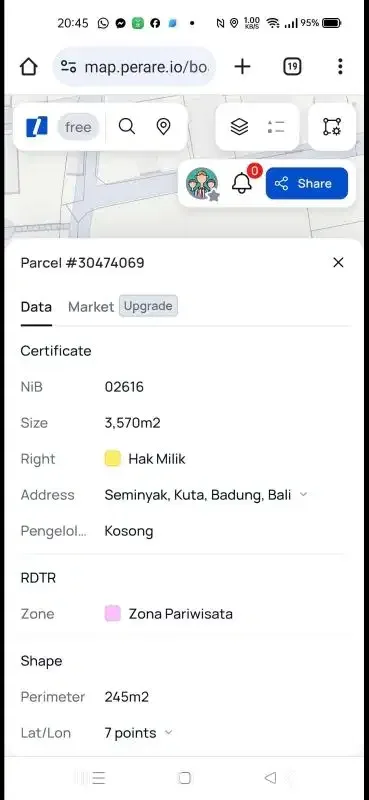Go to the browser home page
The image size is (369, 800).
29,67
